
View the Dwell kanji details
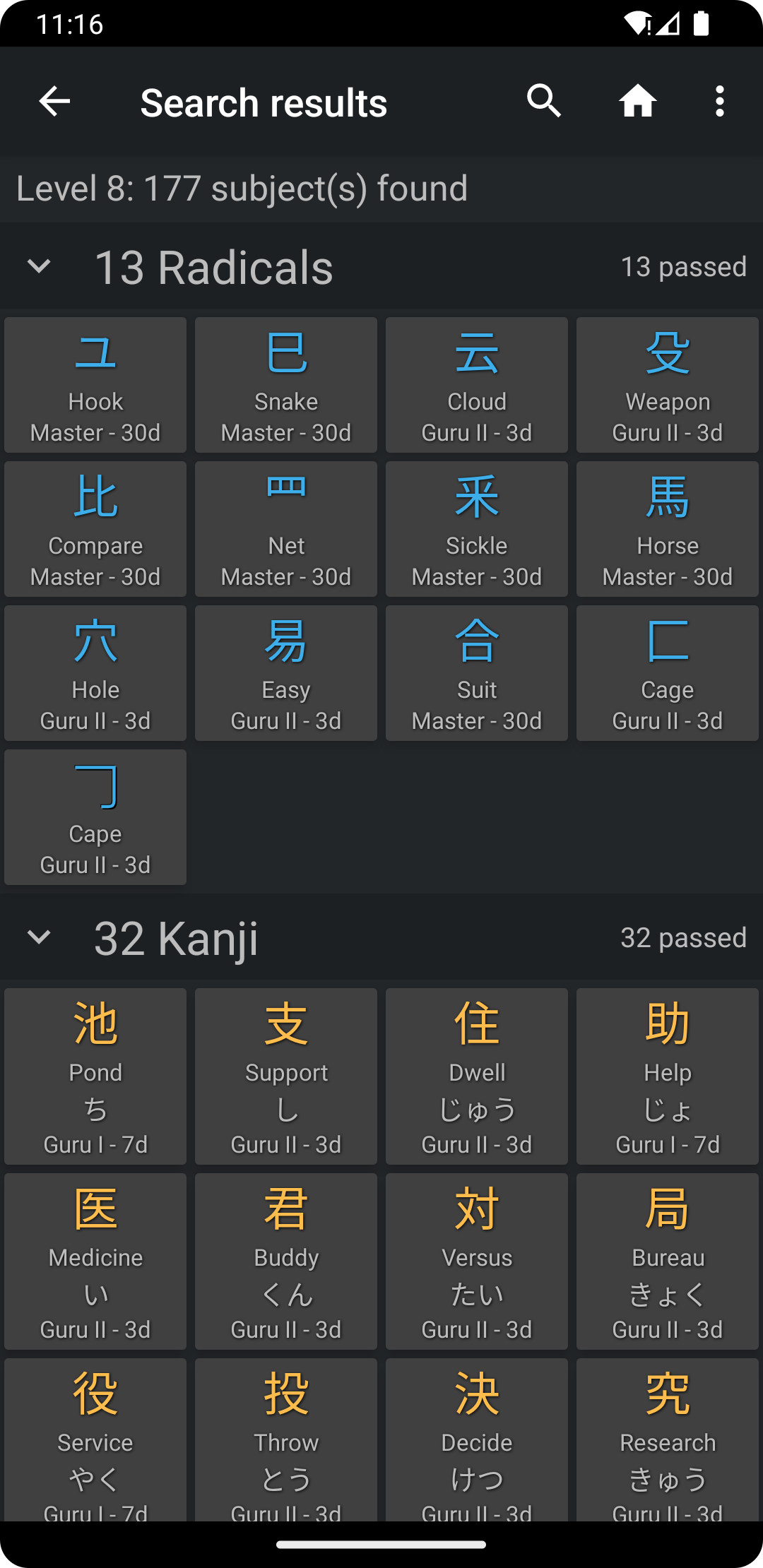point(477,1076)
